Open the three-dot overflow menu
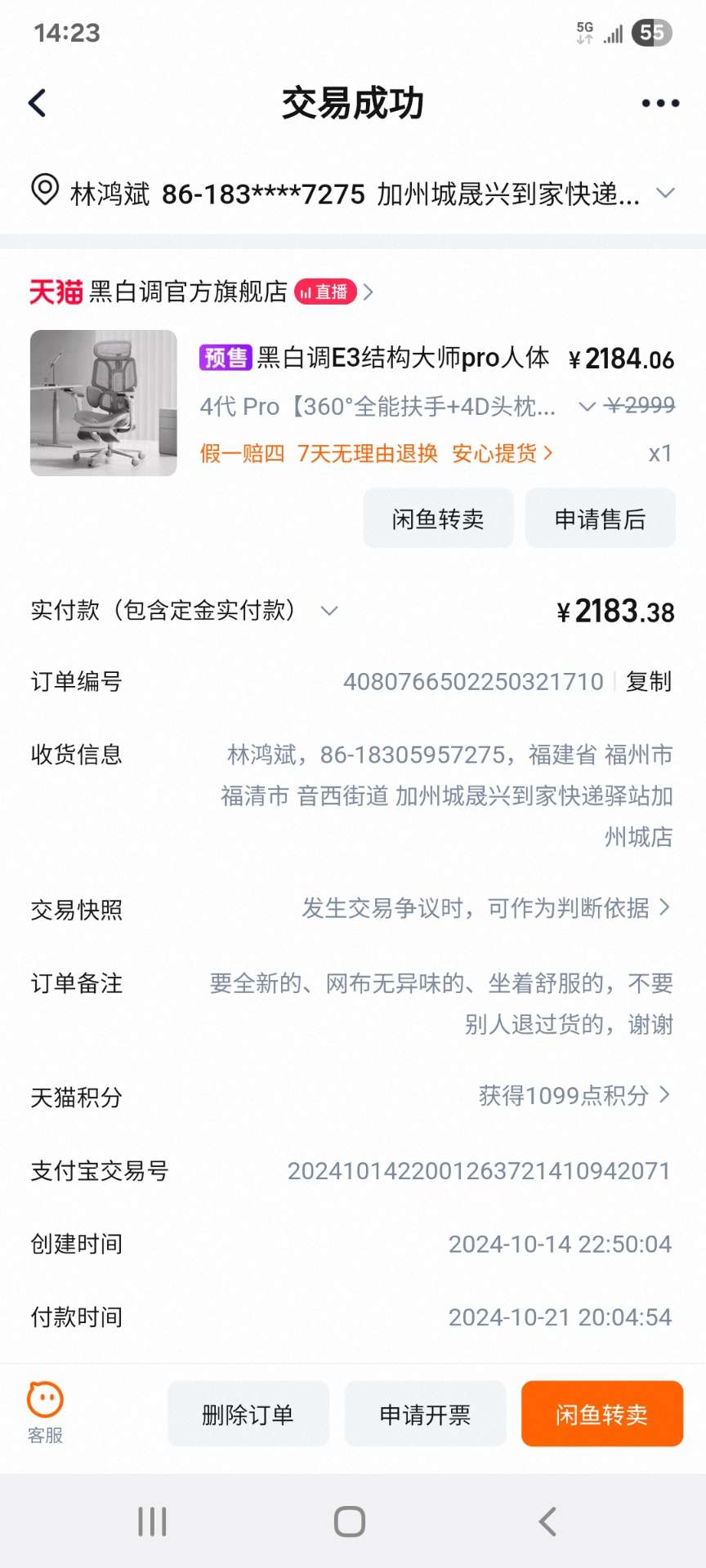The image size is (706, 1568). 660,103
